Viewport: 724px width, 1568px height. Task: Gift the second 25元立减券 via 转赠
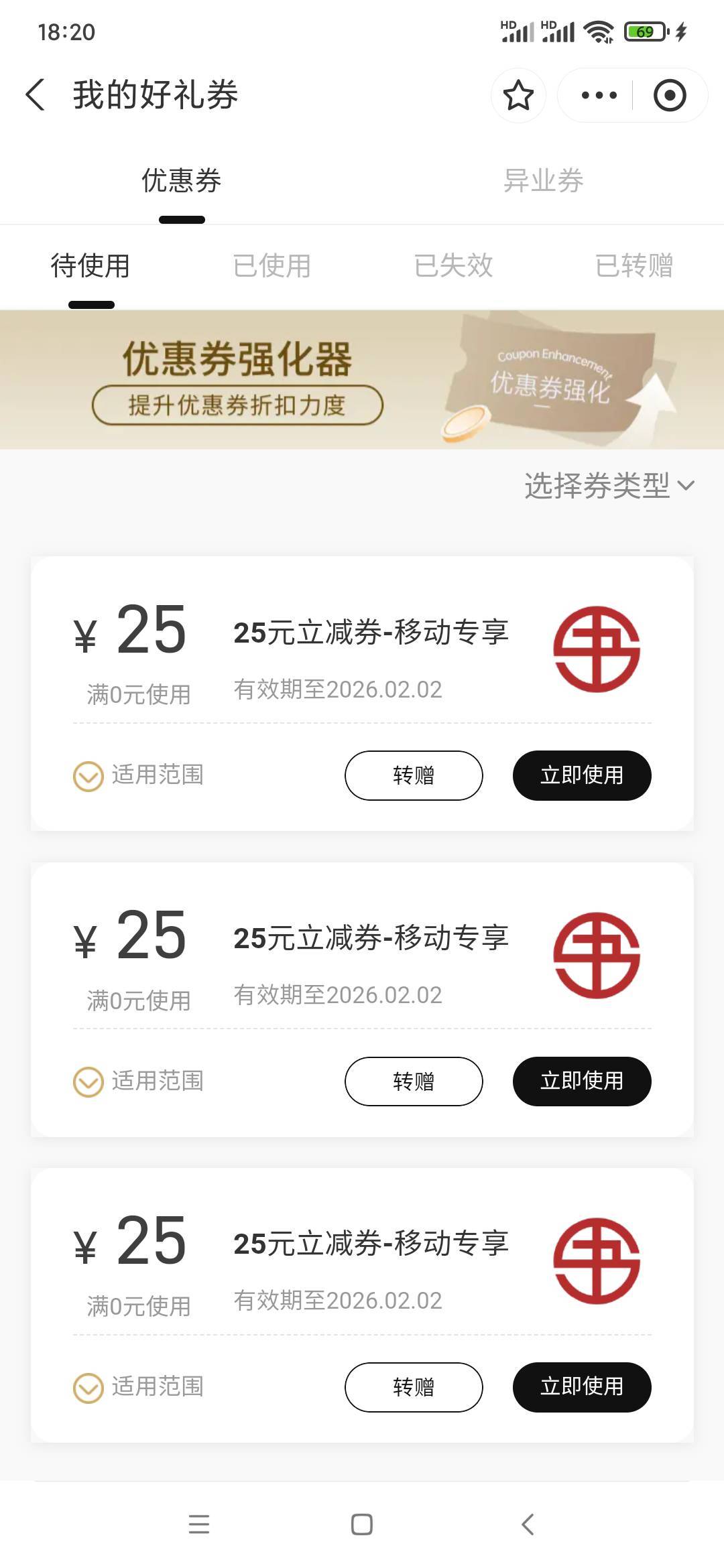pyautogui.click(x=414, y=1081)
